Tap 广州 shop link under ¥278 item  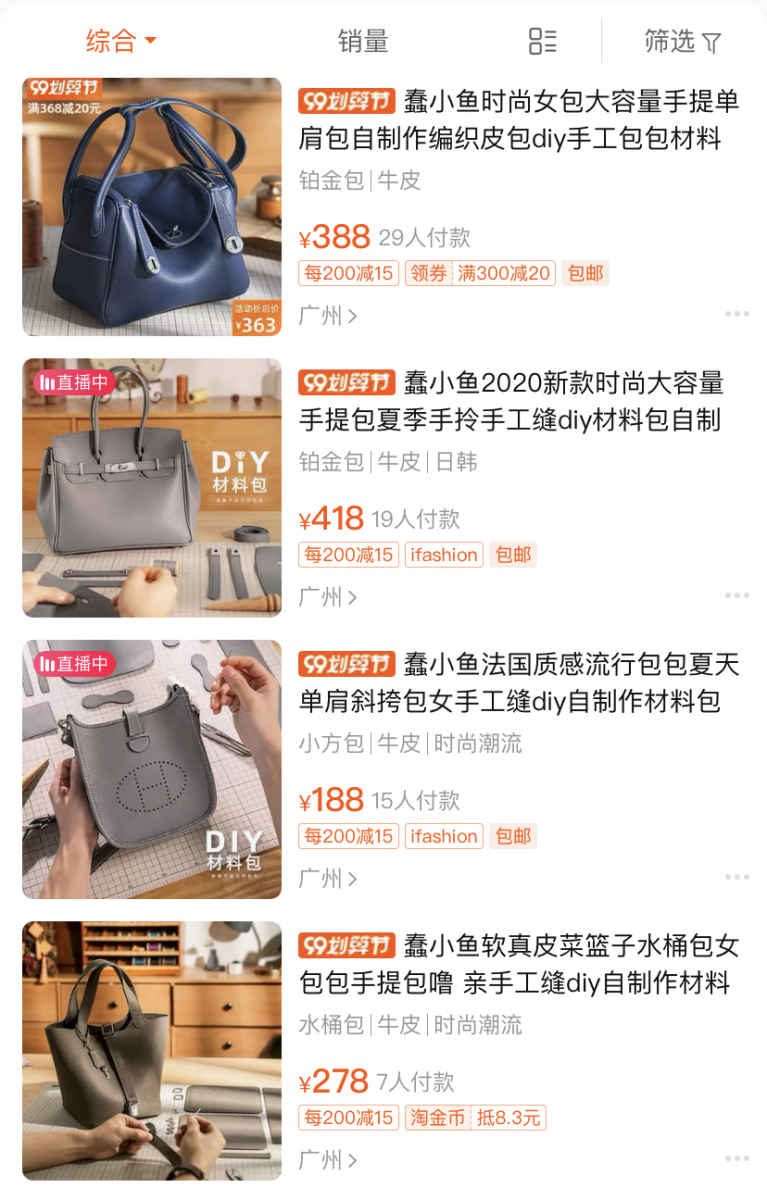328,1160
